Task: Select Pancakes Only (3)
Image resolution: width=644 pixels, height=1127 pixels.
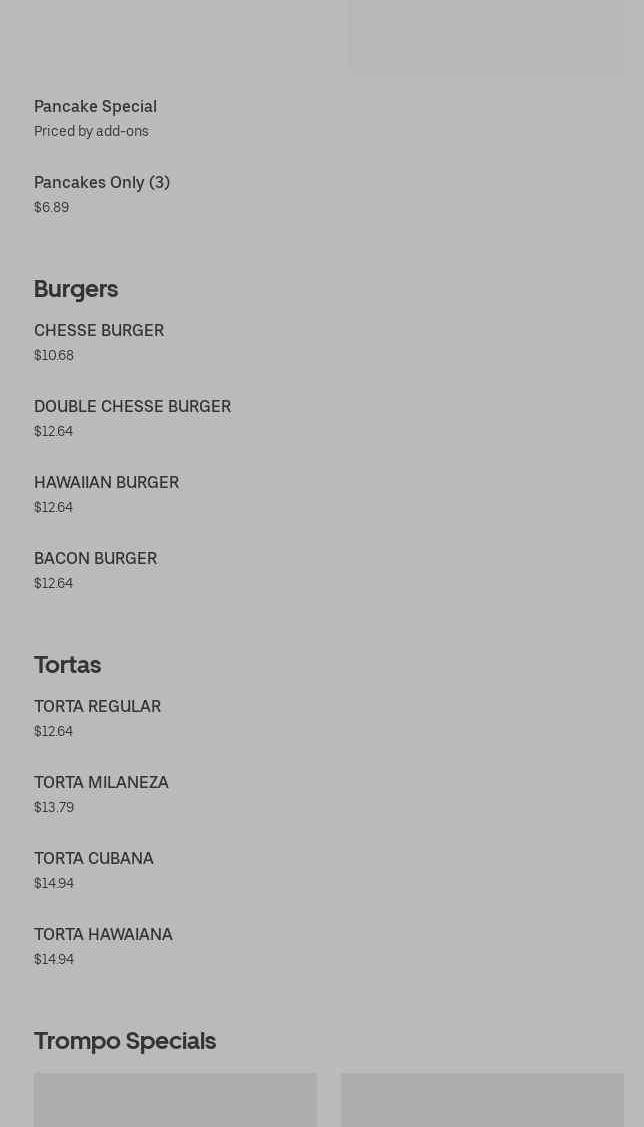Action: coord(101,183)
